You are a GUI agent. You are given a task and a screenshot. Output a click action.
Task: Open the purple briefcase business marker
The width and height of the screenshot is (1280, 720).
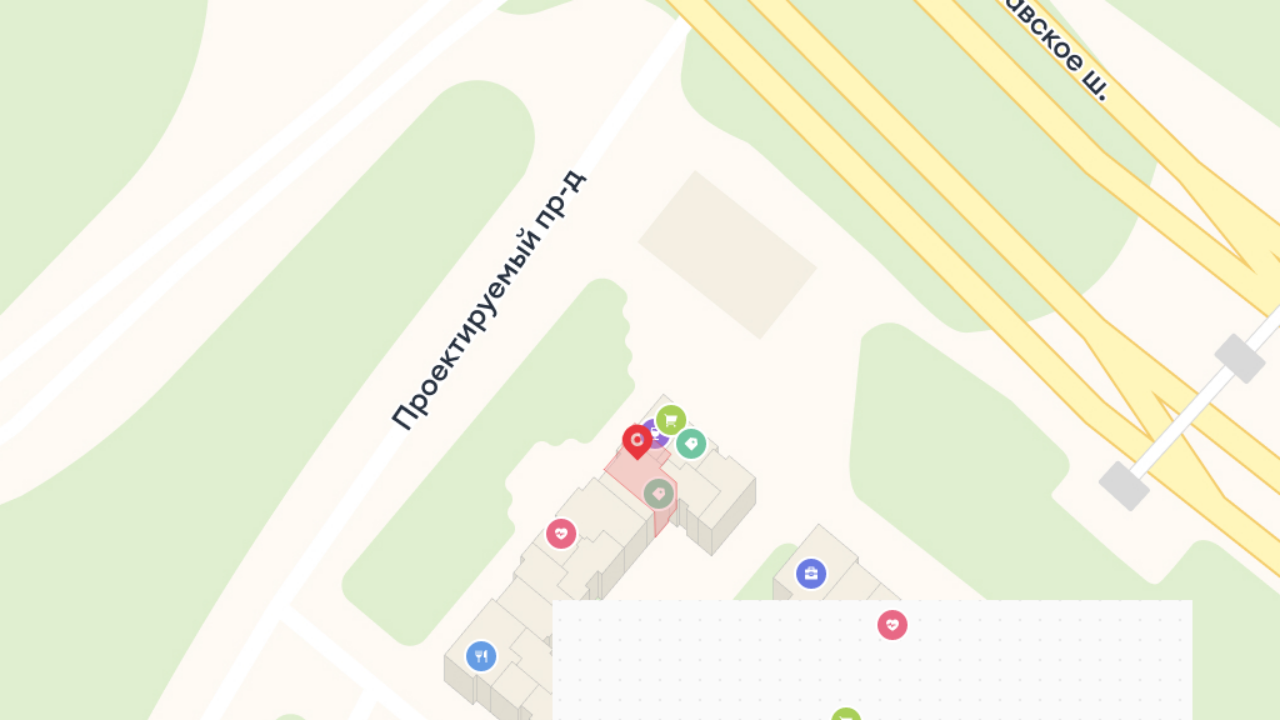click(x=811, y=574)
